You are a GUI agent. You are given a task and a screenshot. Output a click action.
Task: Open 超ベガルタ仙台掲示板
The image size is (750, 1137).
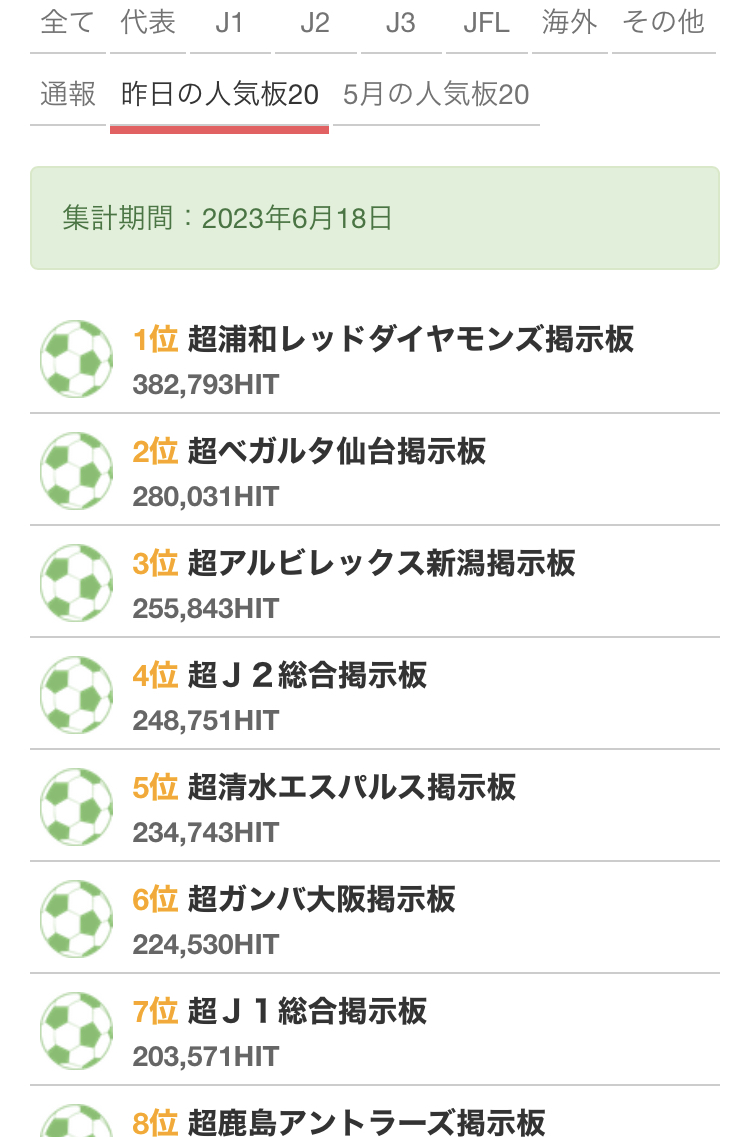336,452
